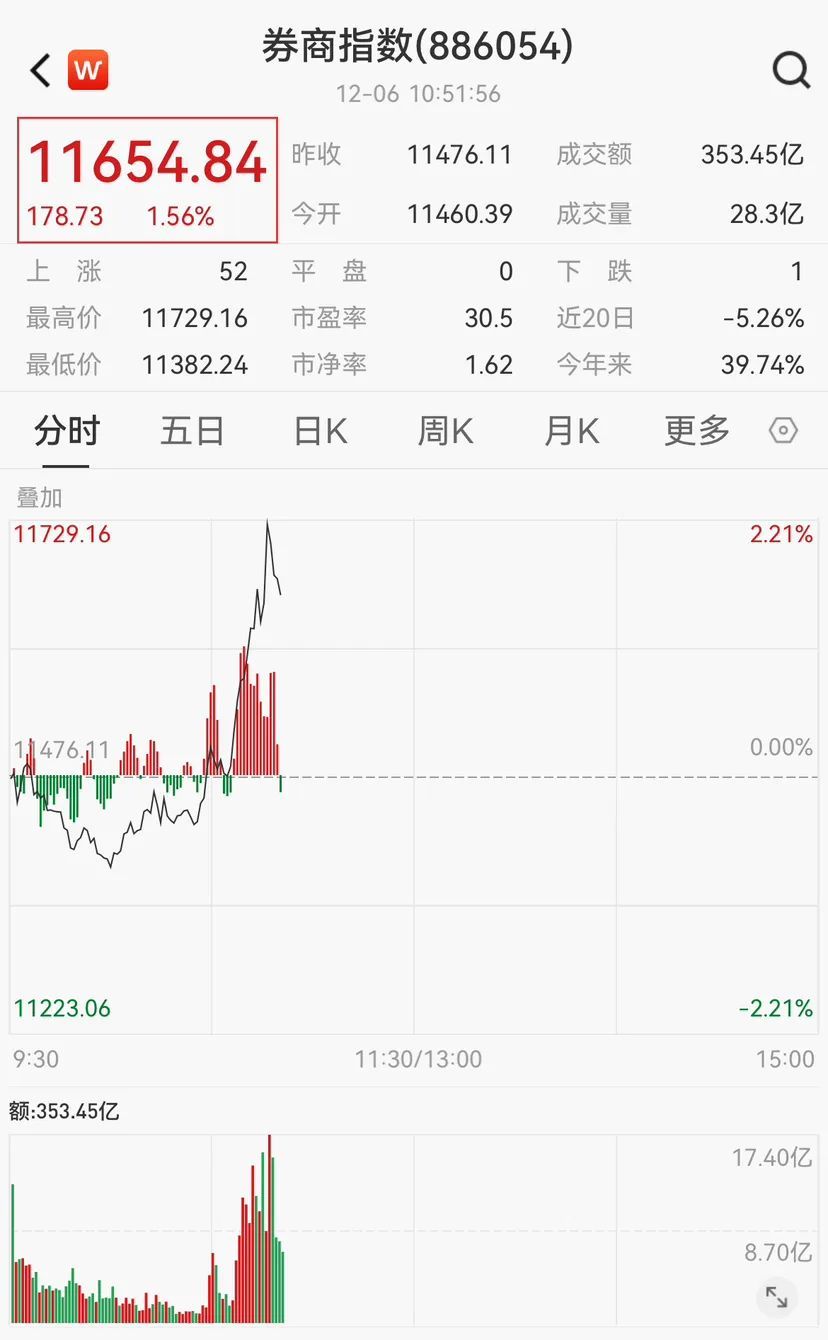The height and width of the screenshot is (1340, 828).
Task: Expand the chart to fullscreen
Action: (x=776, y=1297)
